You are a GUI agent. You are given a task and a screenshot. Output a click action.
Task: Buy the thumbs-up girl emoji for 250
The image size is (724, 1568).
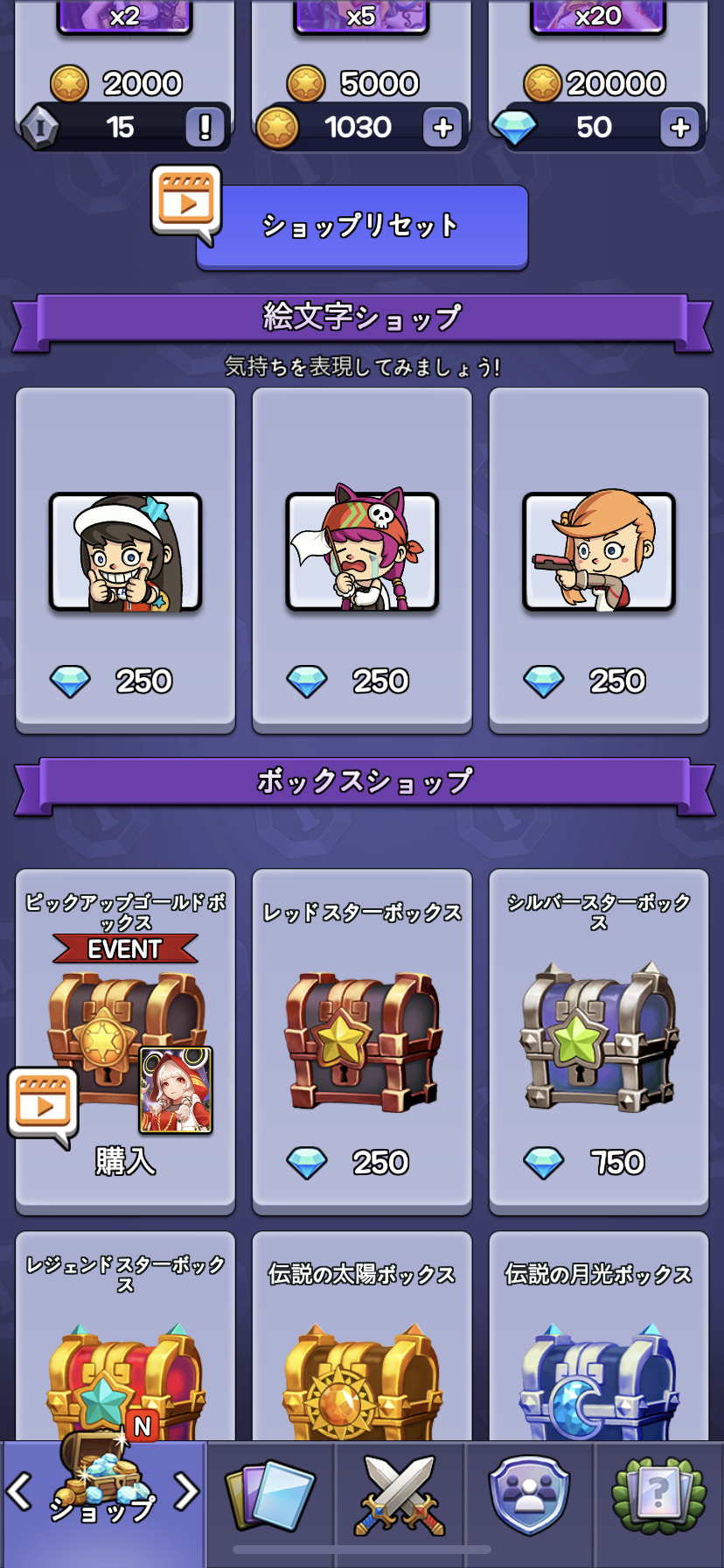coord(125,560)
